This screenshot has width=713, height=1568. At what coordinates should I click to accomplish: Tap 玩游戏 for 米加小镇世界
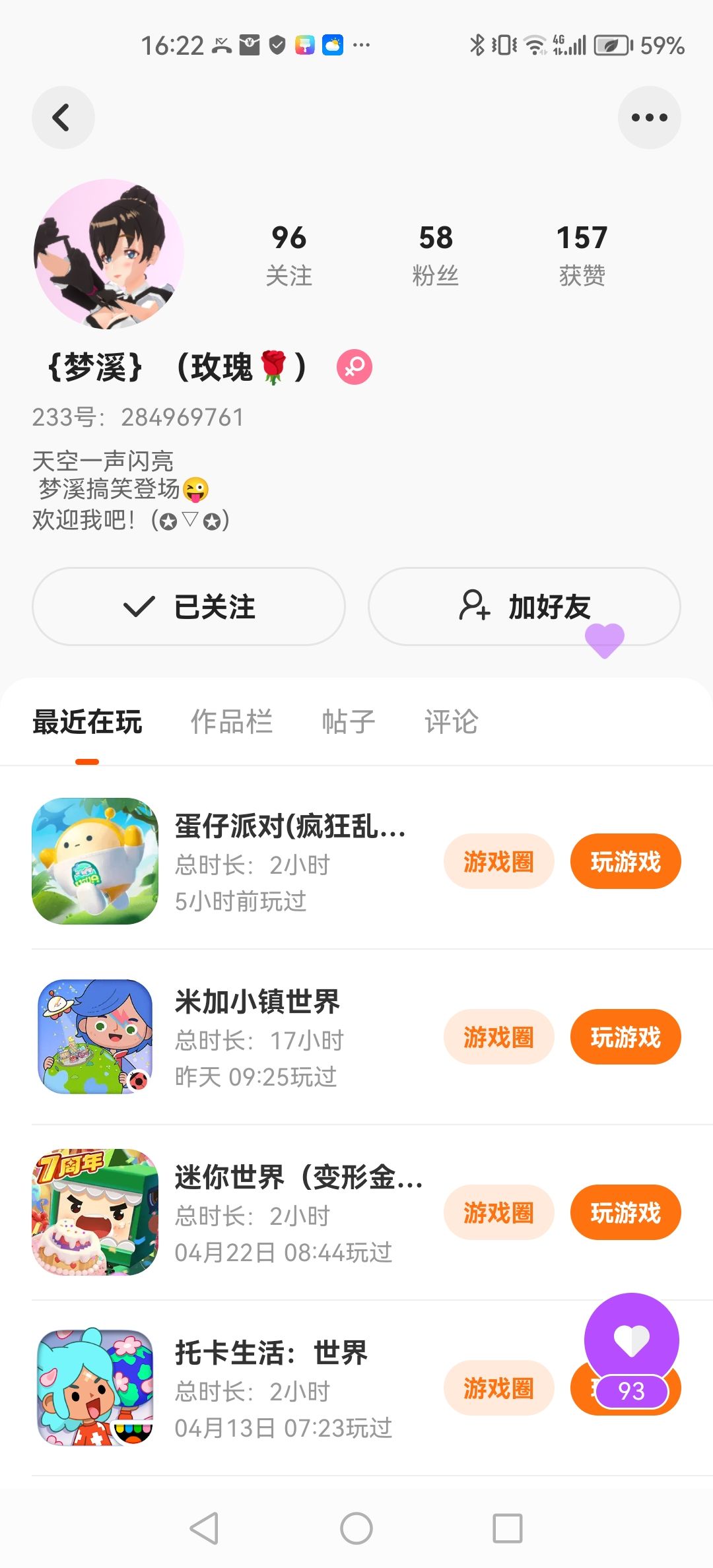tap(626, 1037)
